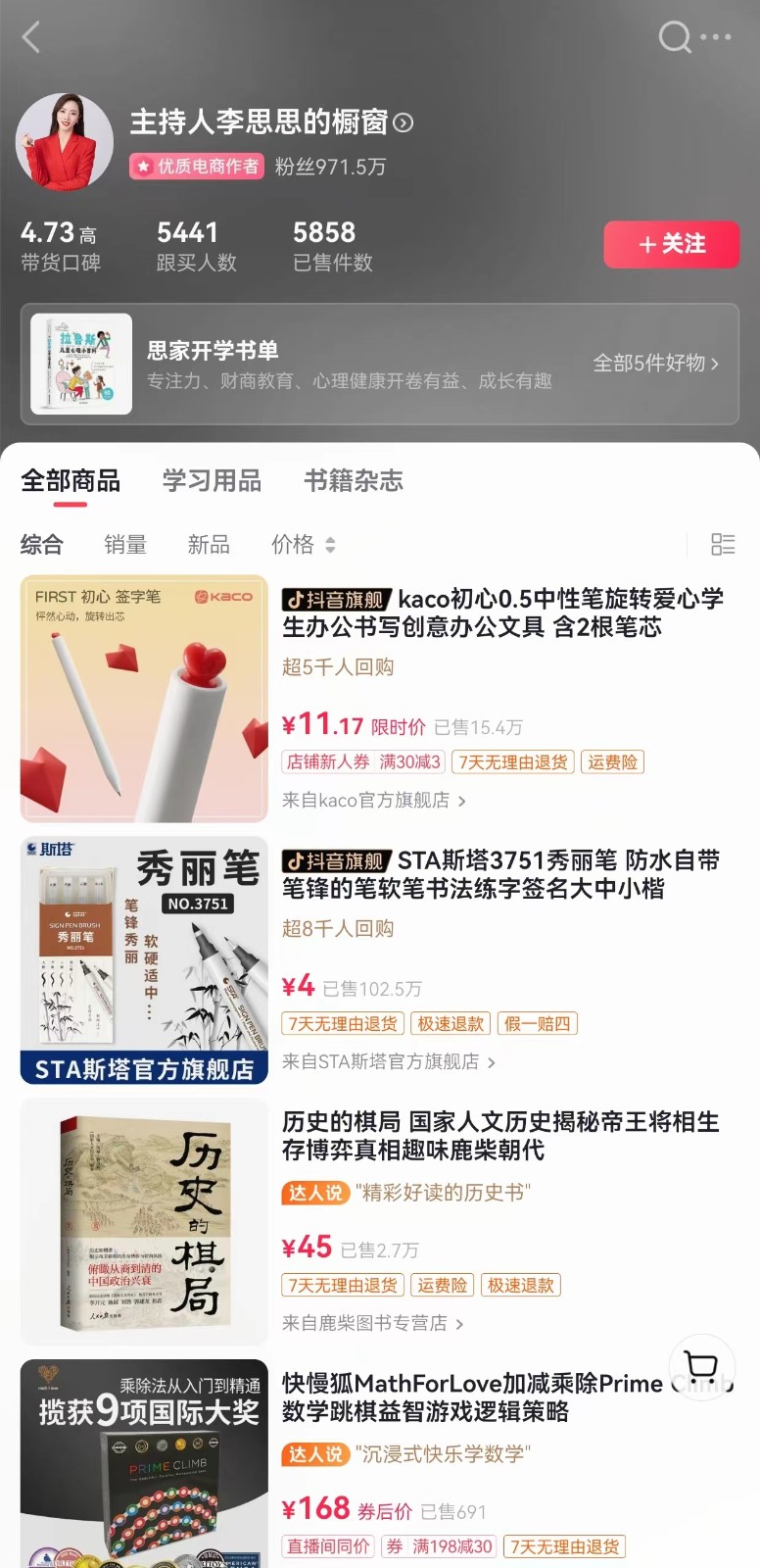Viewport: 760px width, 1568px height.
Task: Select the 全部商品 tab
Action: (71, 480)
